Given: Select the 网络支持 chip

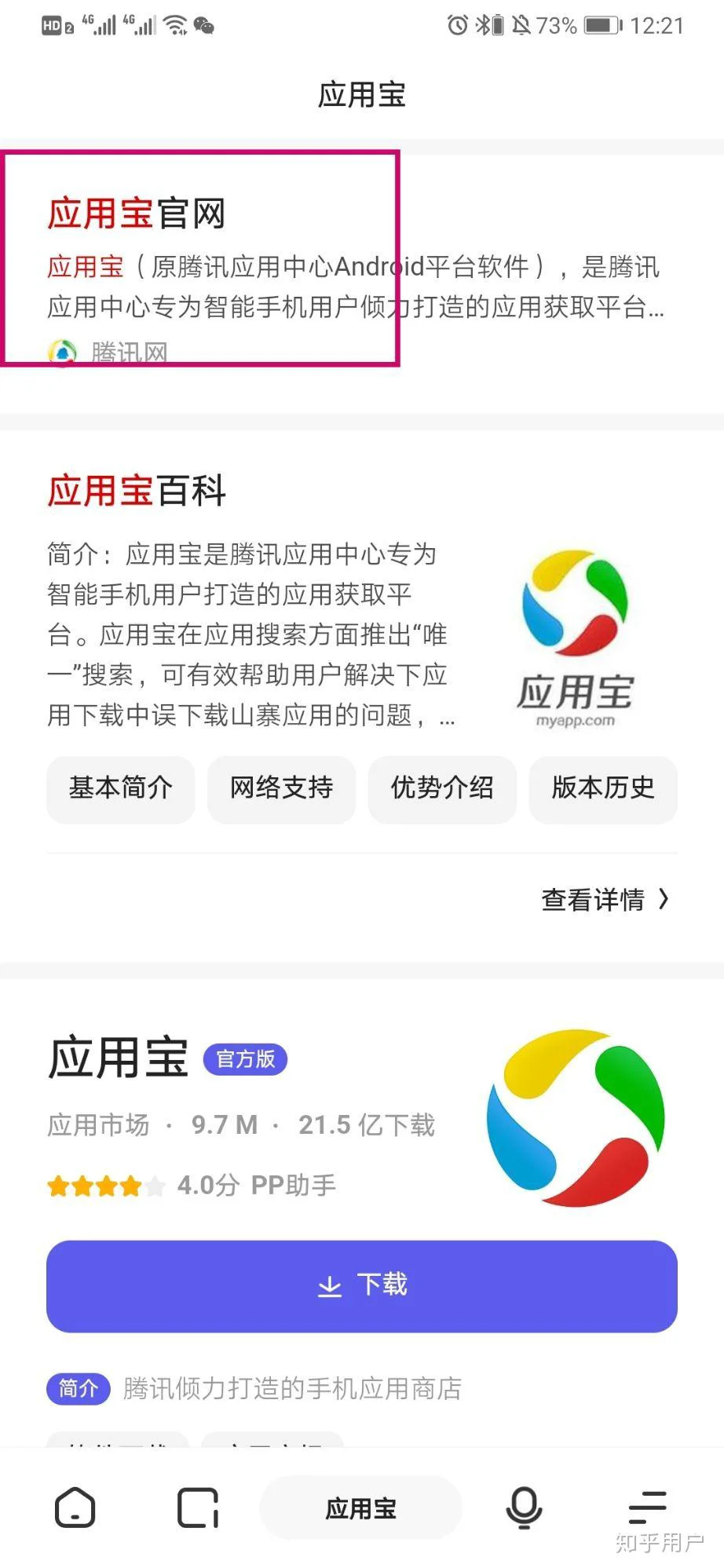Looking at the screenshot, I should point(281,788).
